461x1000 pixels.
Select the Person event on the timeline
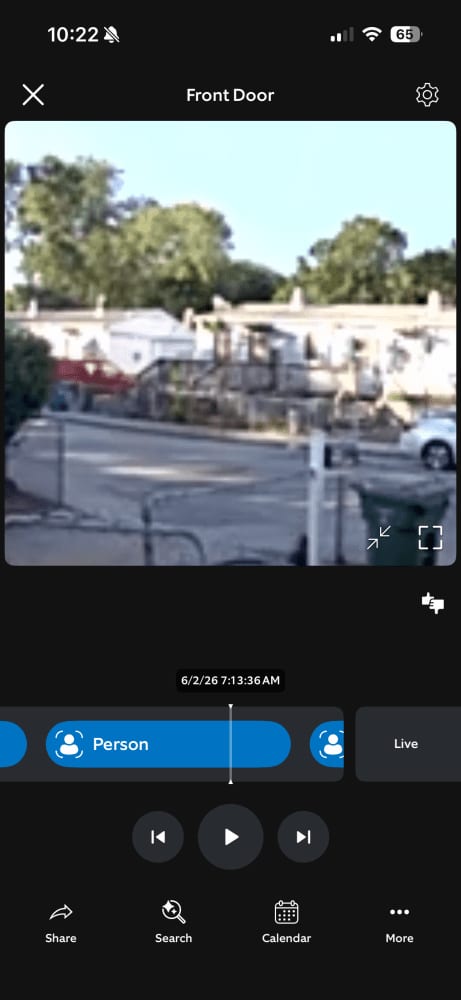[168, 744]
